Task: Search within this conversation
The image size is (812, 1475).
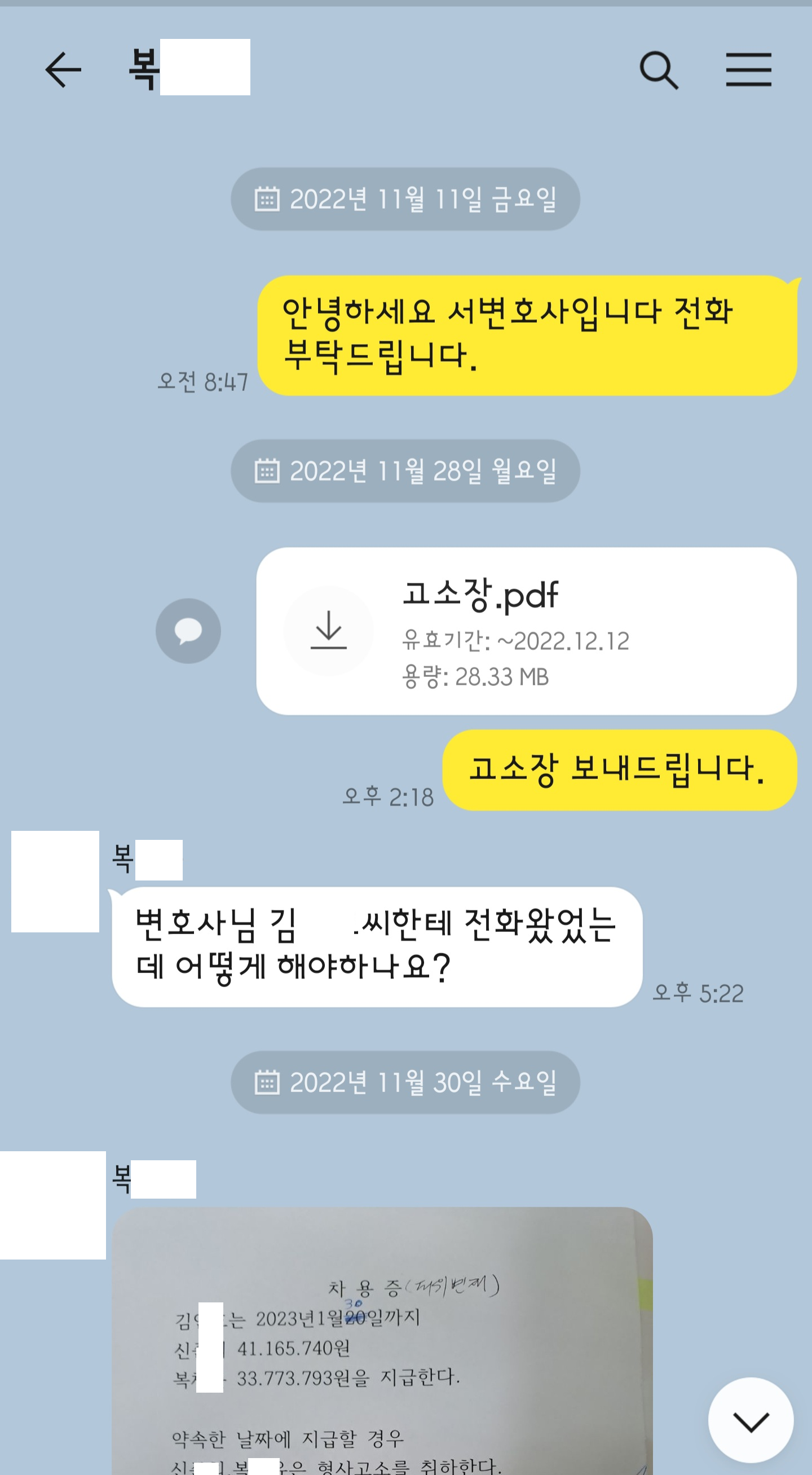Action: pos(658,71)
